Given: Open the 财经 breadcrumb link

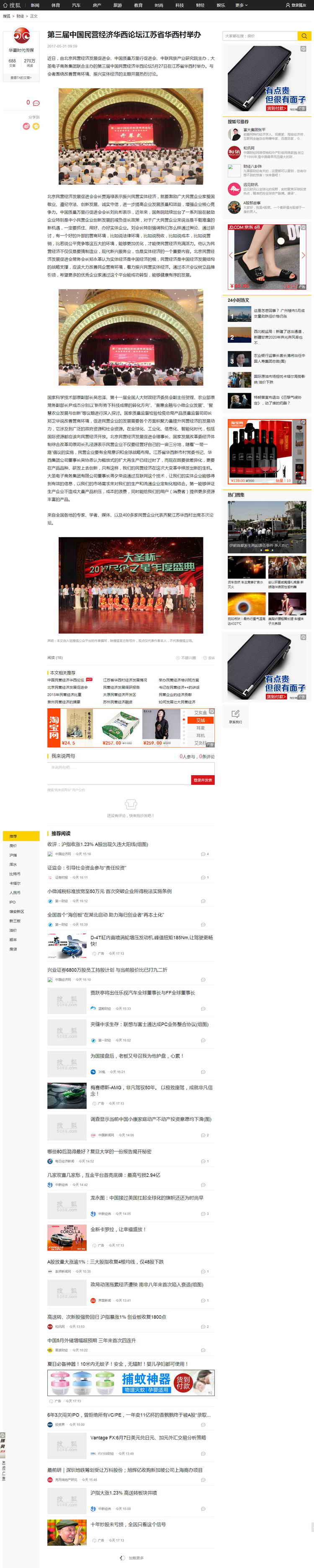Looking at the screenshot, I should click(20, 16).
